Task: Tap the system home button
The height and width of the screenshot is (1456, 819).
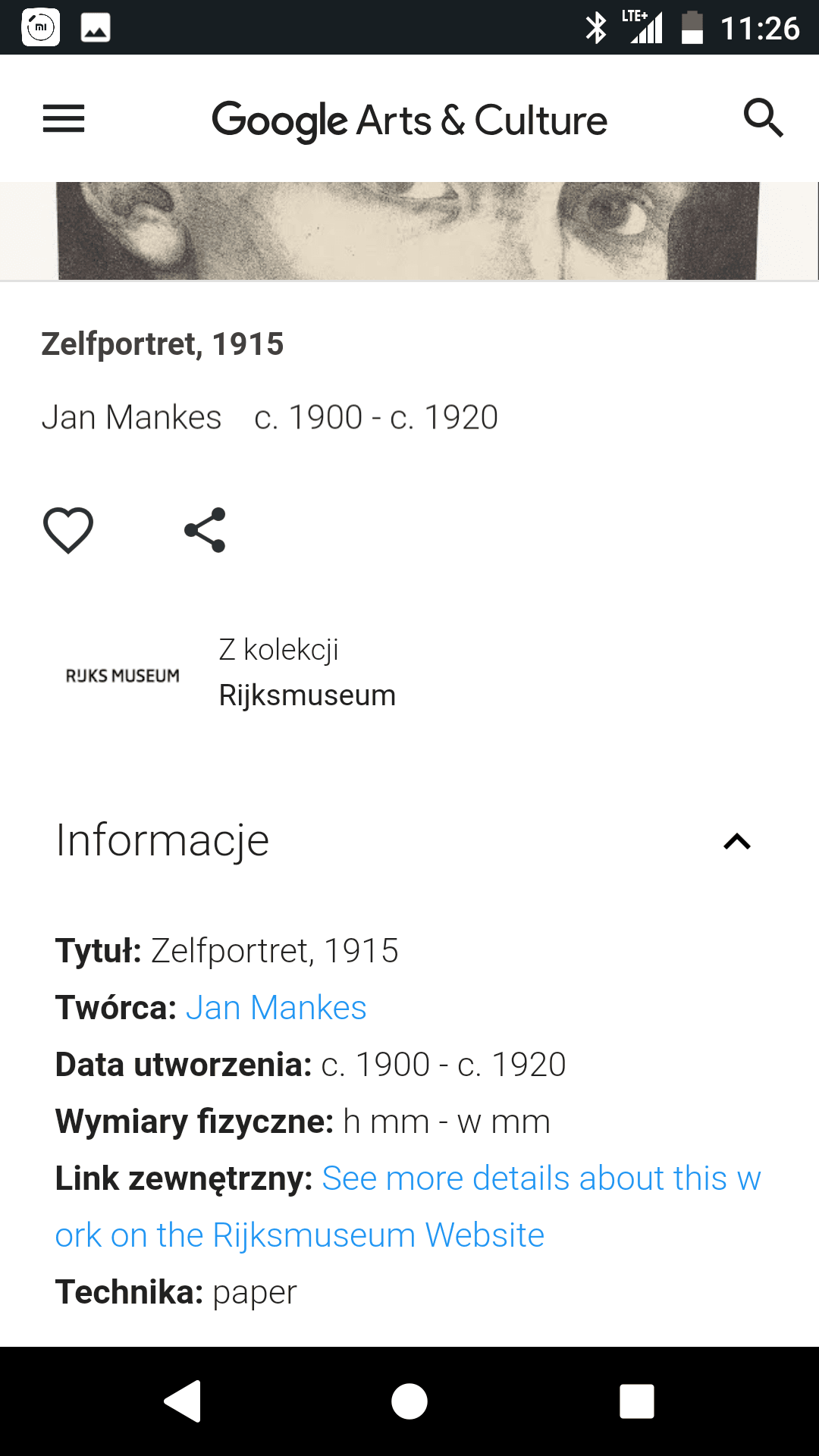Action: (409, 1401)
